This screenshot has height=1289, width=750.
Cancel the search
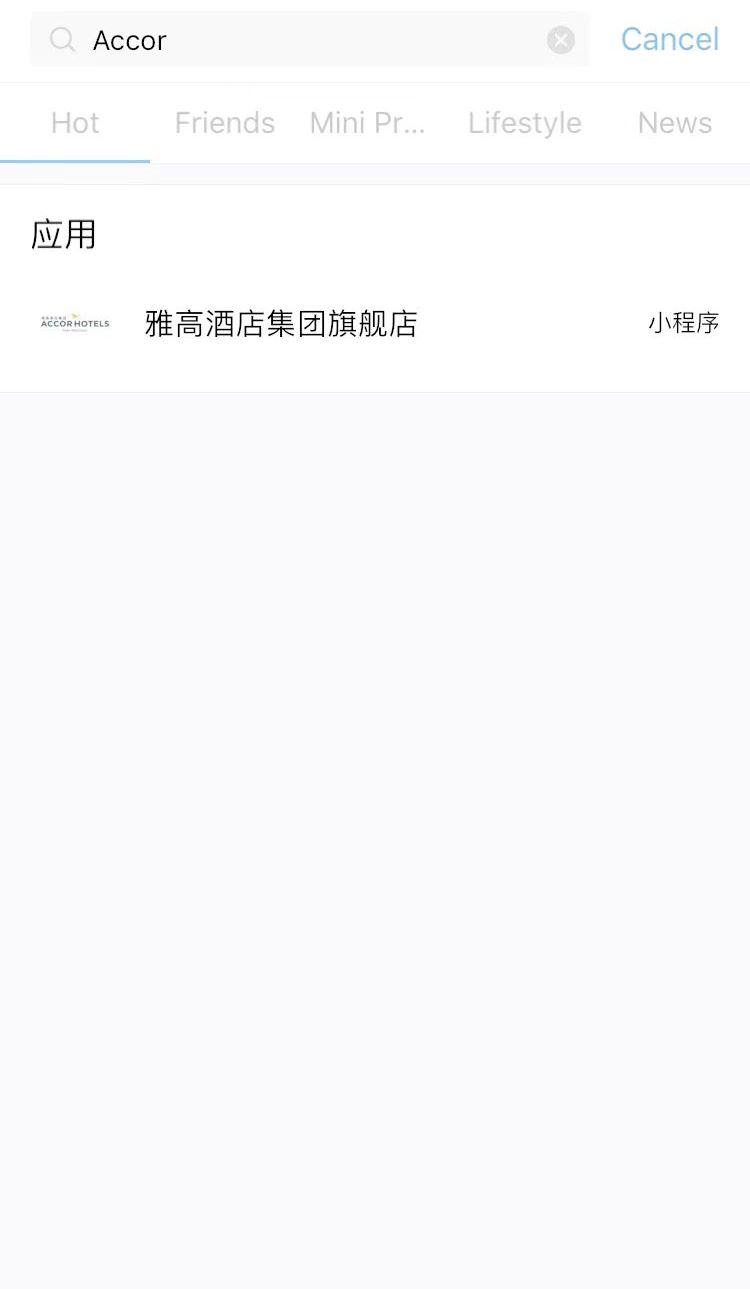tap(669, 39)
